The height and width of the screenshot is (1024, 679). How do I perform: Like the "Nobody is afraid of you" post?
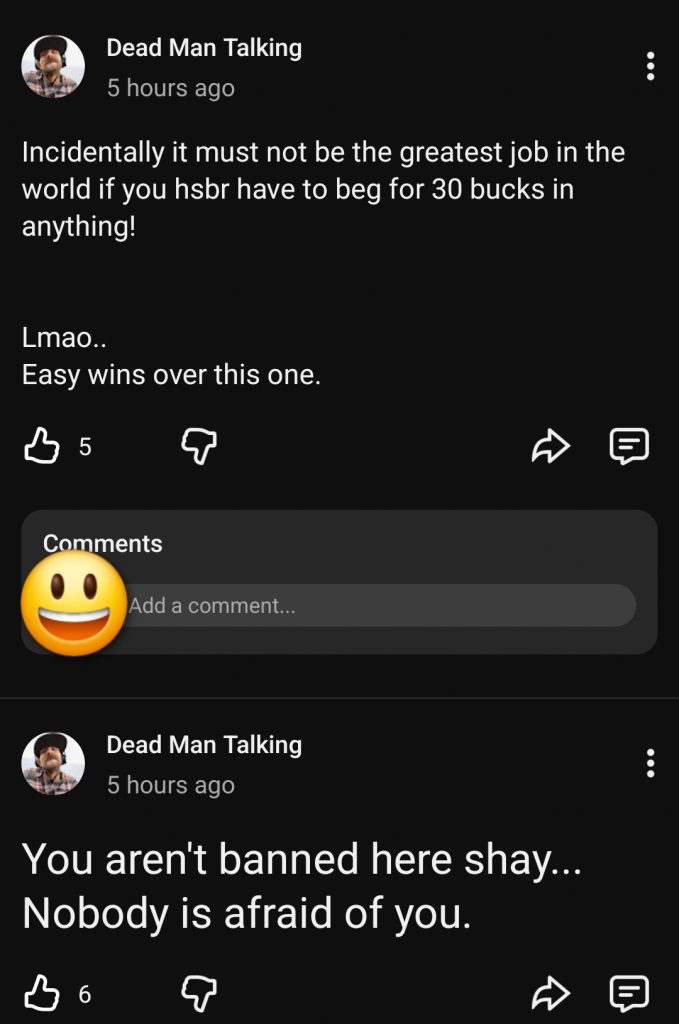(x=41, y=993)
